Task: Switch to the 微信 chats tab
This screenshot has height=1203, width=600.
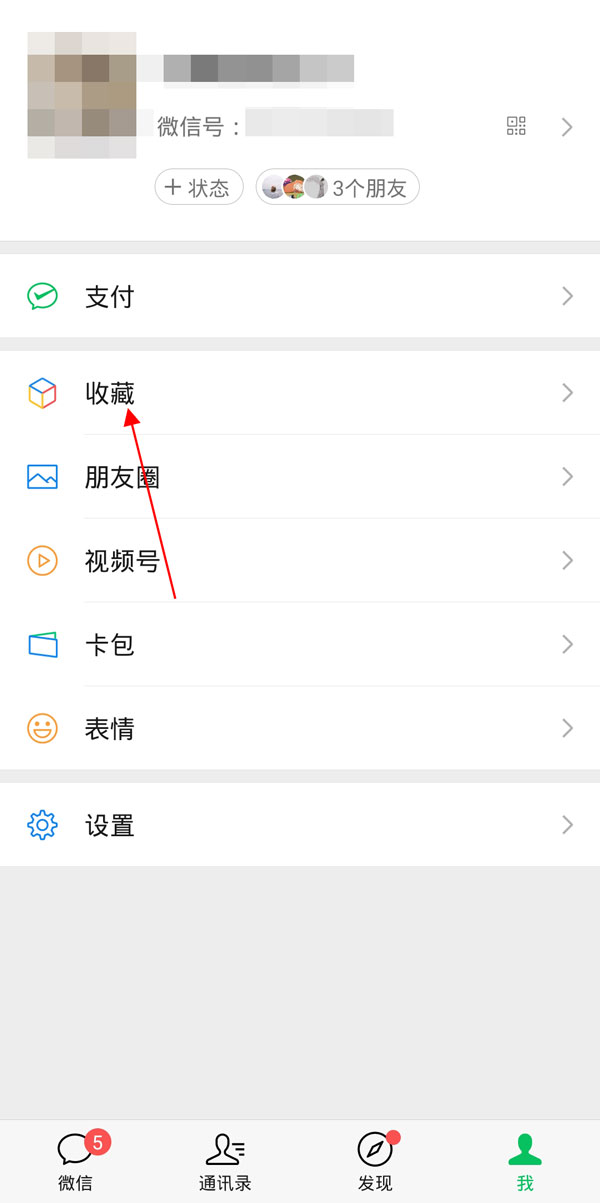Action: (75, 1161)
